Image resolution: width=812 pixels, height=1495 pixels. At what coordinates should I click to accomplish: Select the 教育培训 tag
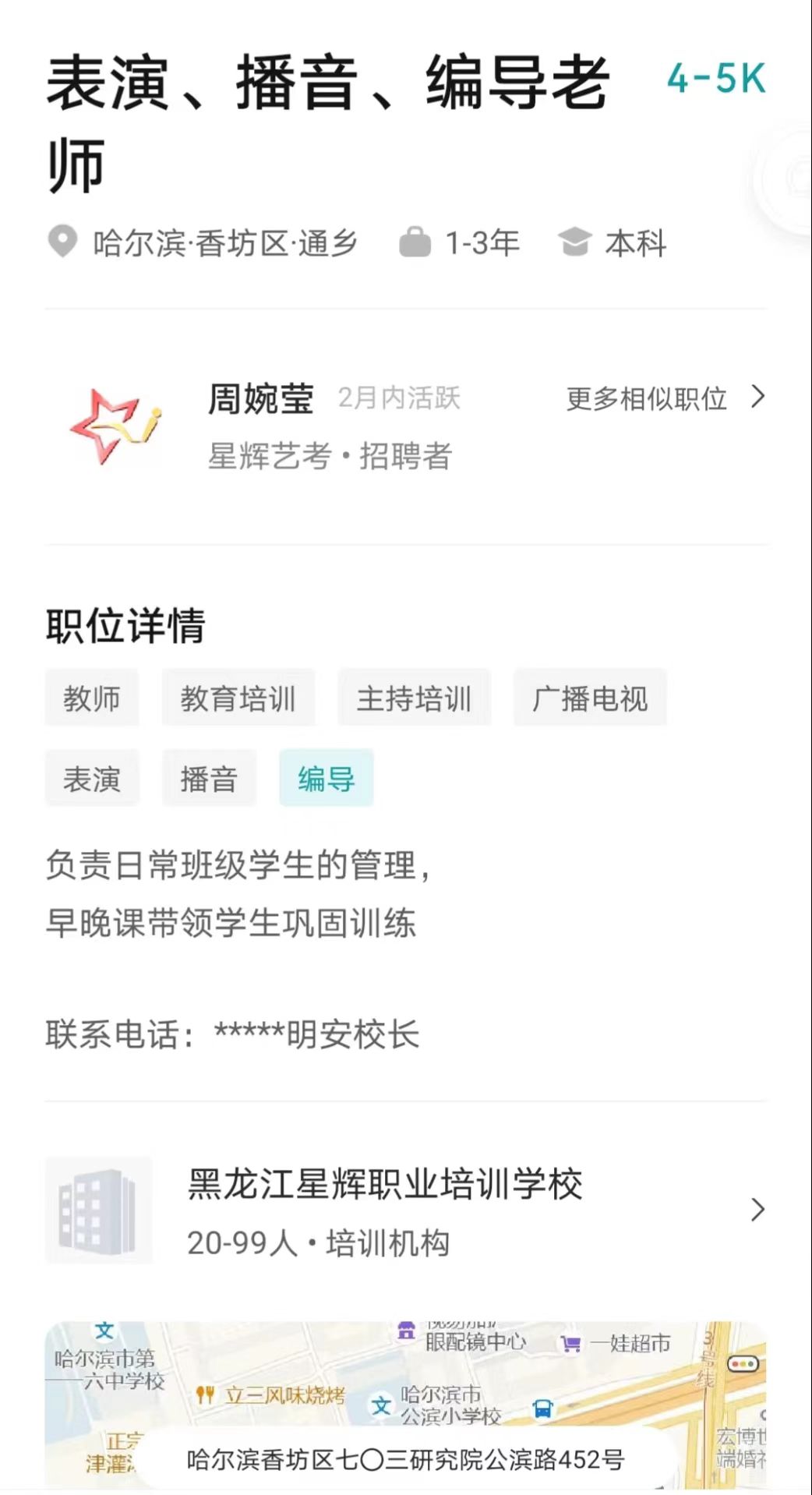coord(238,698)
